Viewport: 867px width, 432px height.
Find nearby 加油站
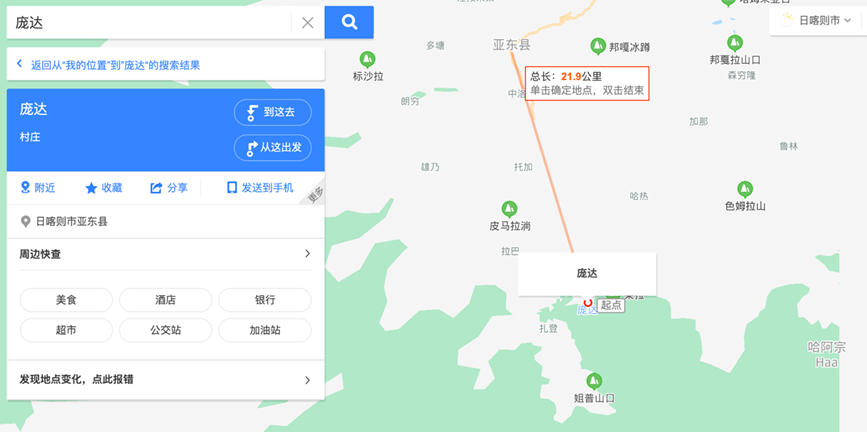tap(264, 330)
